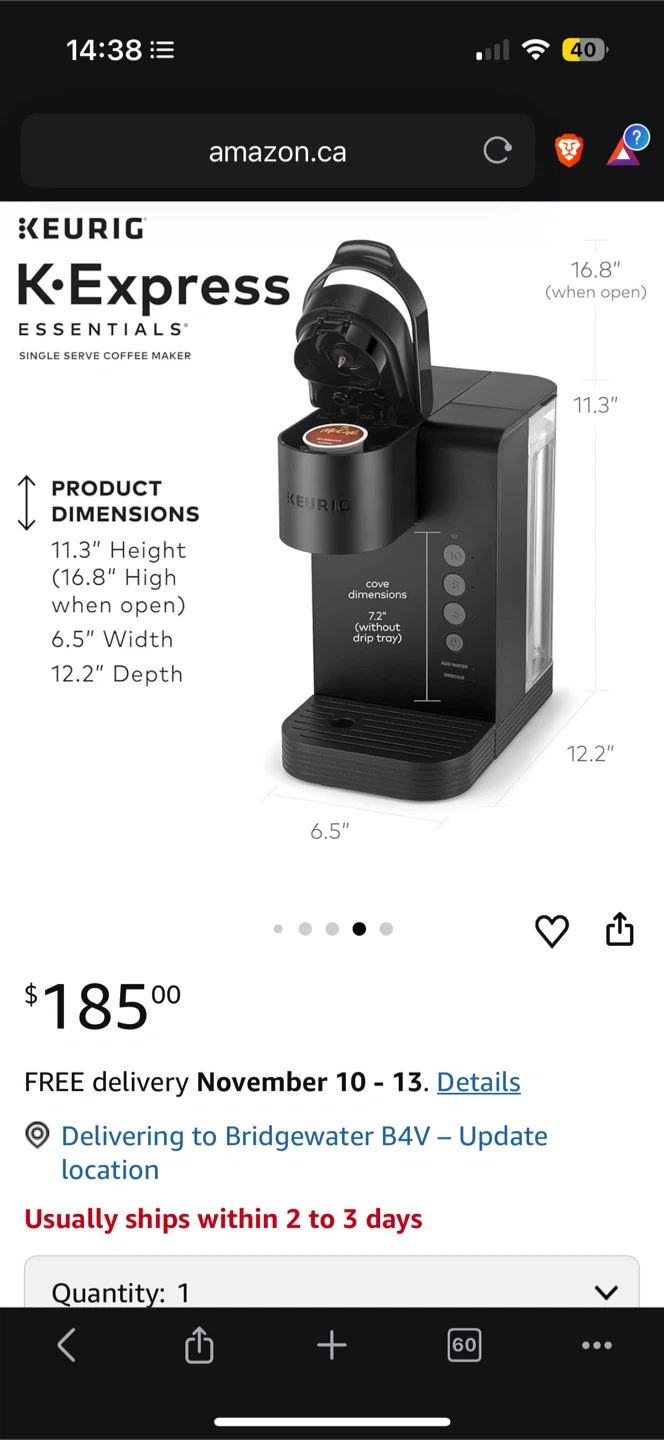Tap the amazon.ca address bar
This screenshot has width=664, height=1440.
(277, 152)
